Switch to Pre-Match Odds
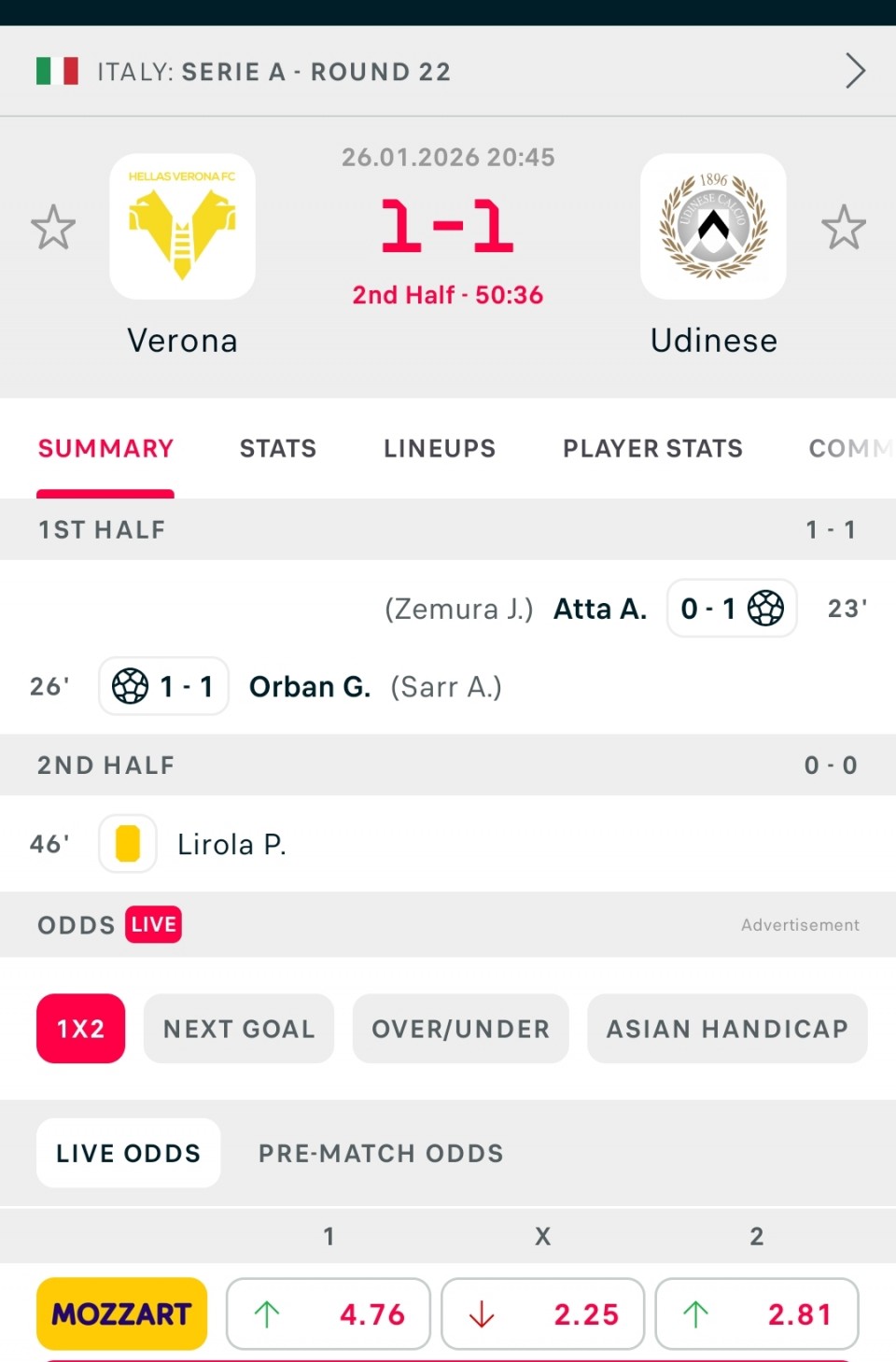896x1362 pixels. tap(381, 1154)
